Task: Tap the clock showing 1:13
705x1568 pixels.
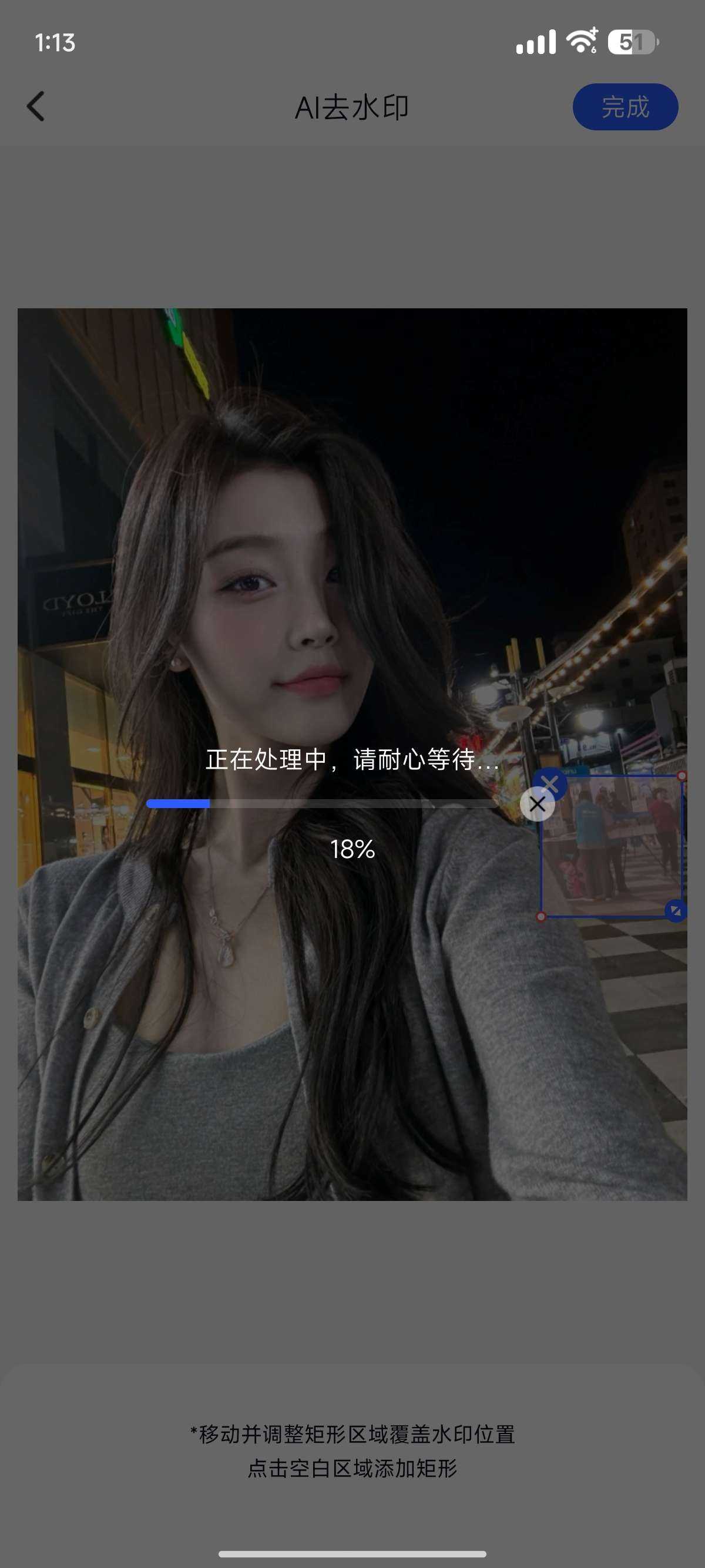Action: click(53, 43)
